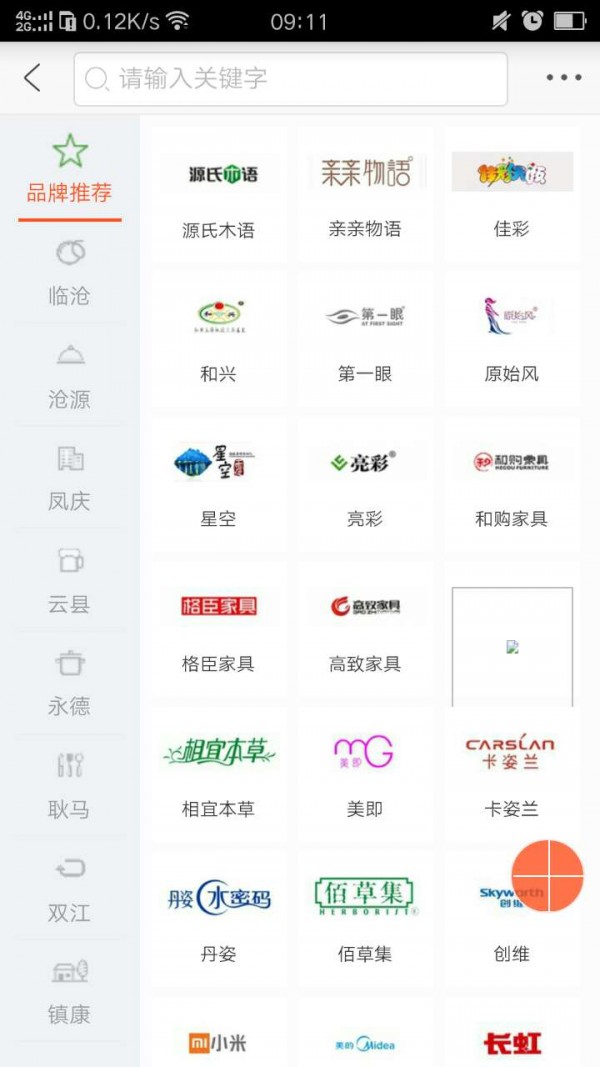The width and height of the screenshot is (600, 1067).
Task: Go back with the arrow icon
Action: tap(33, 78)
